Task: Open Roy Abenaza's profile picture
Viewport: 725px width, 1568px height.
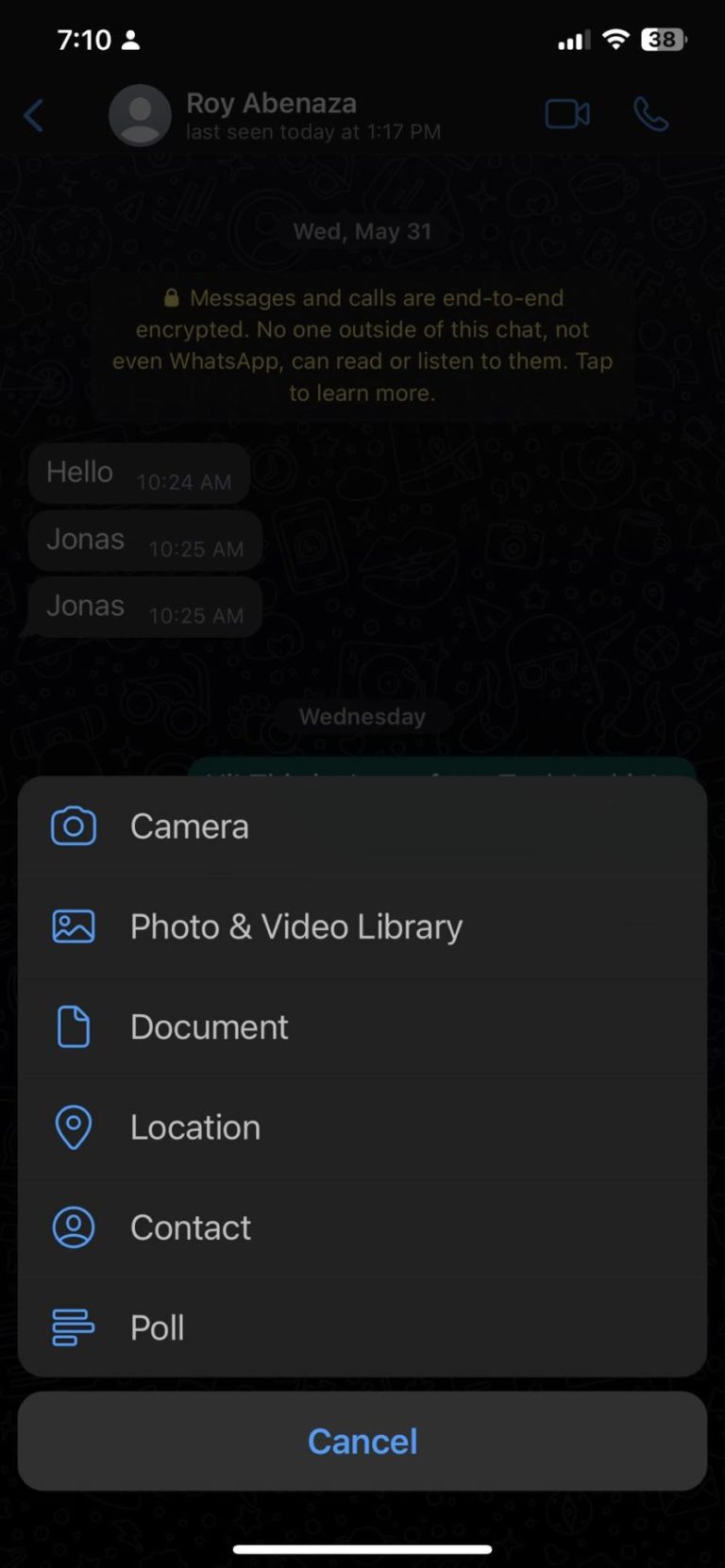Action: [x=140, y=114]
